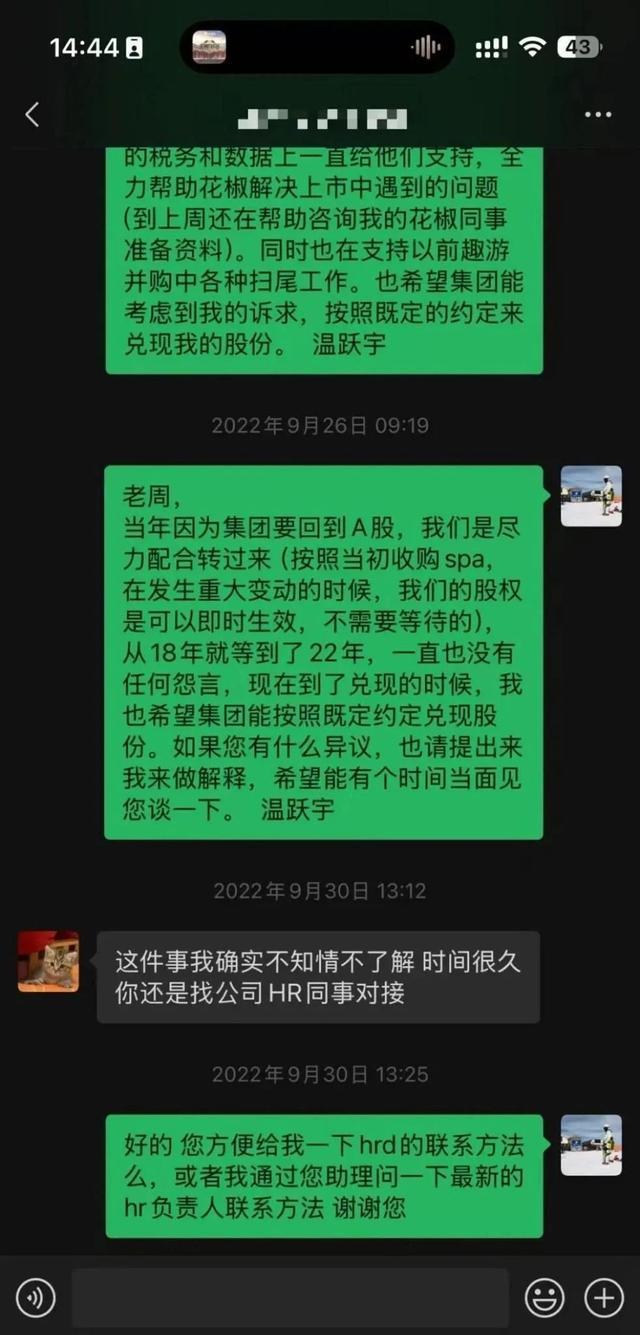Switch to voice message input
Screen dimensions: 640x1335
36,1298
